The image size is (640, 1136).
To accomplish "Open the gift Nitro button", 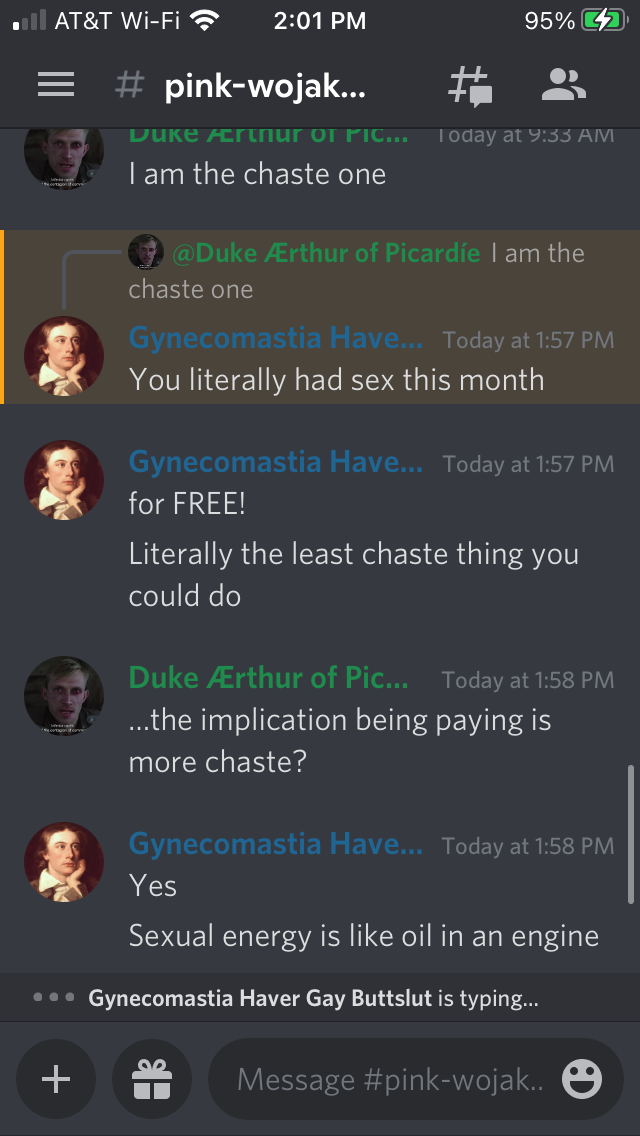I will pyautogui.click(x=152, y=1079).
